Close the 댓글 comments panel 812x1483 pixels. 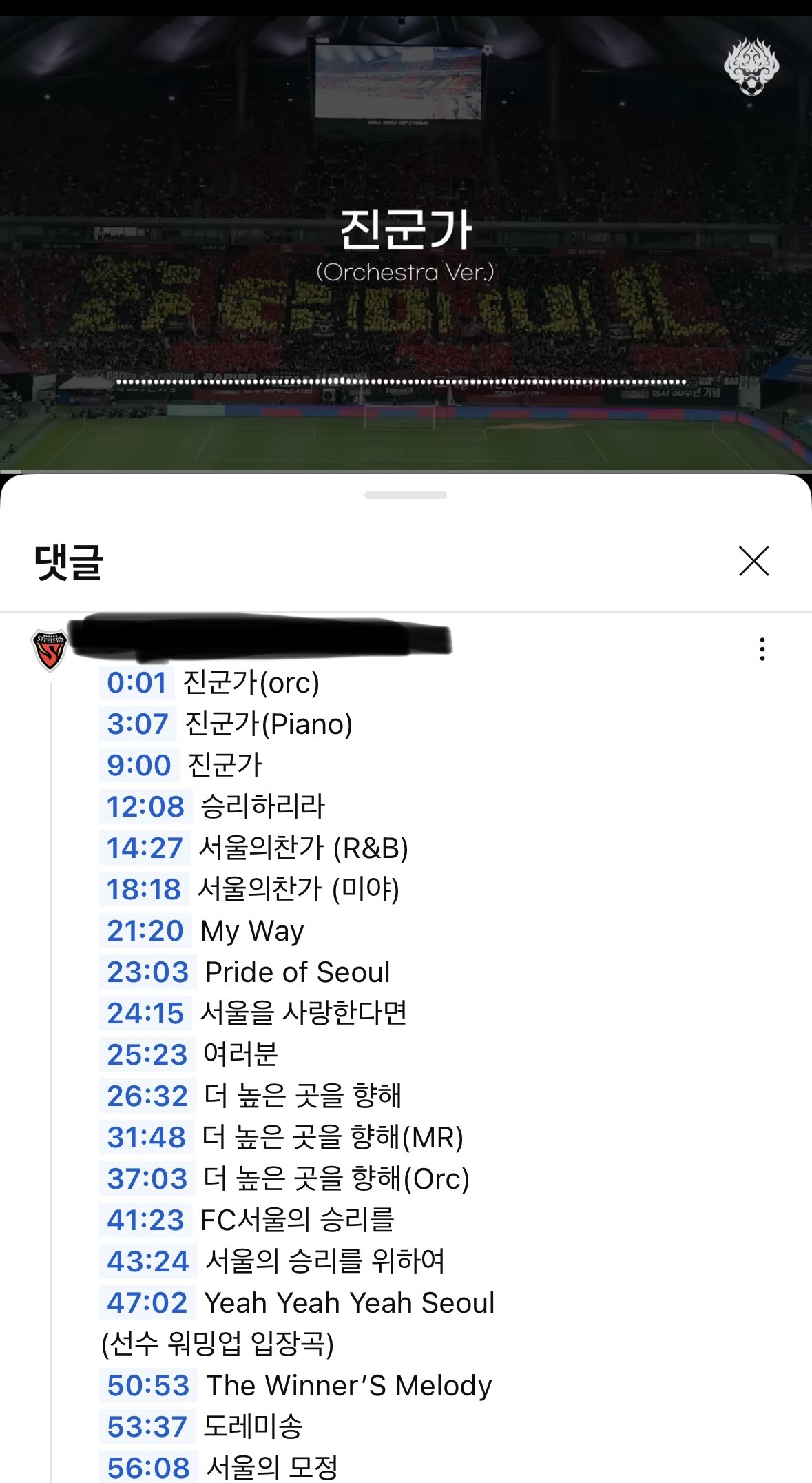(x=753, y=561)
